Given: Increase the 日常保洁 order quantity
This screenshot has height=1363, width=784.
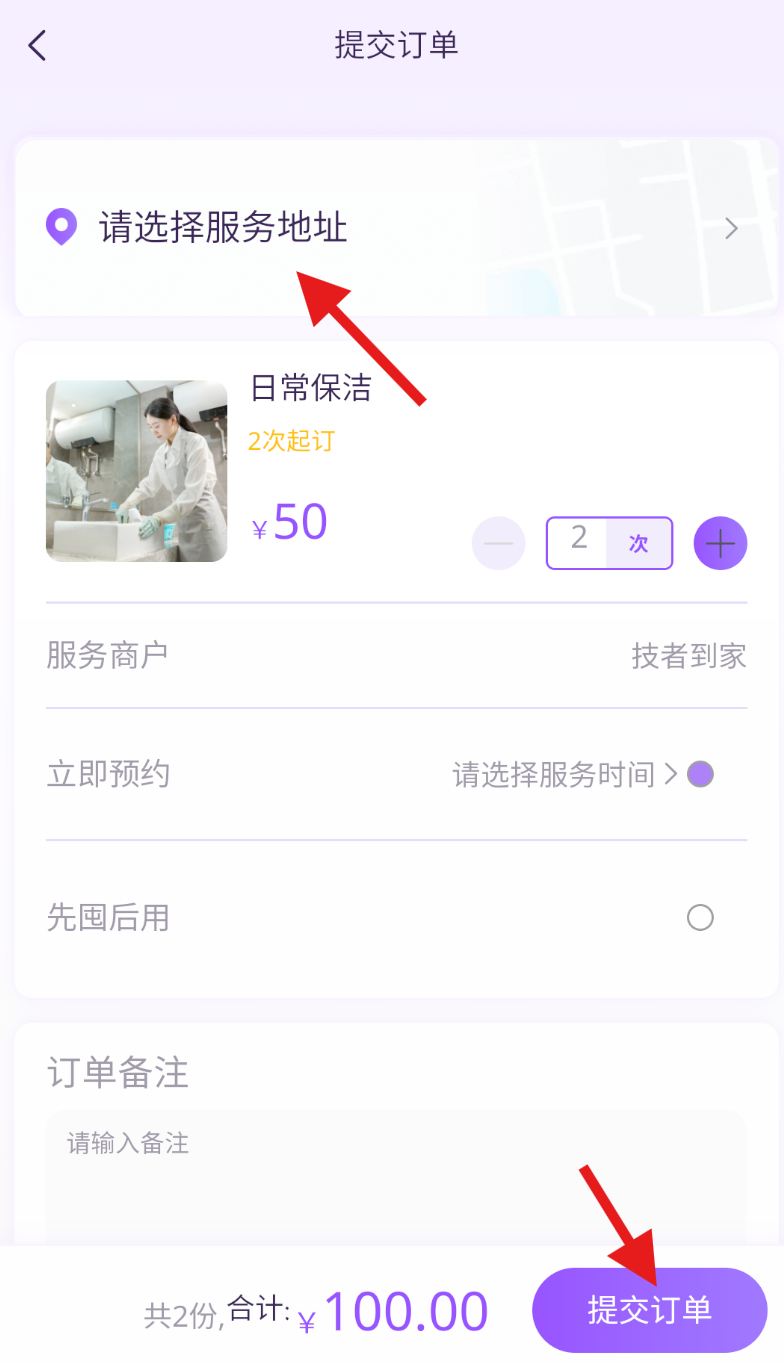Looking at the screenshot, I should click(x=720, y=544).
